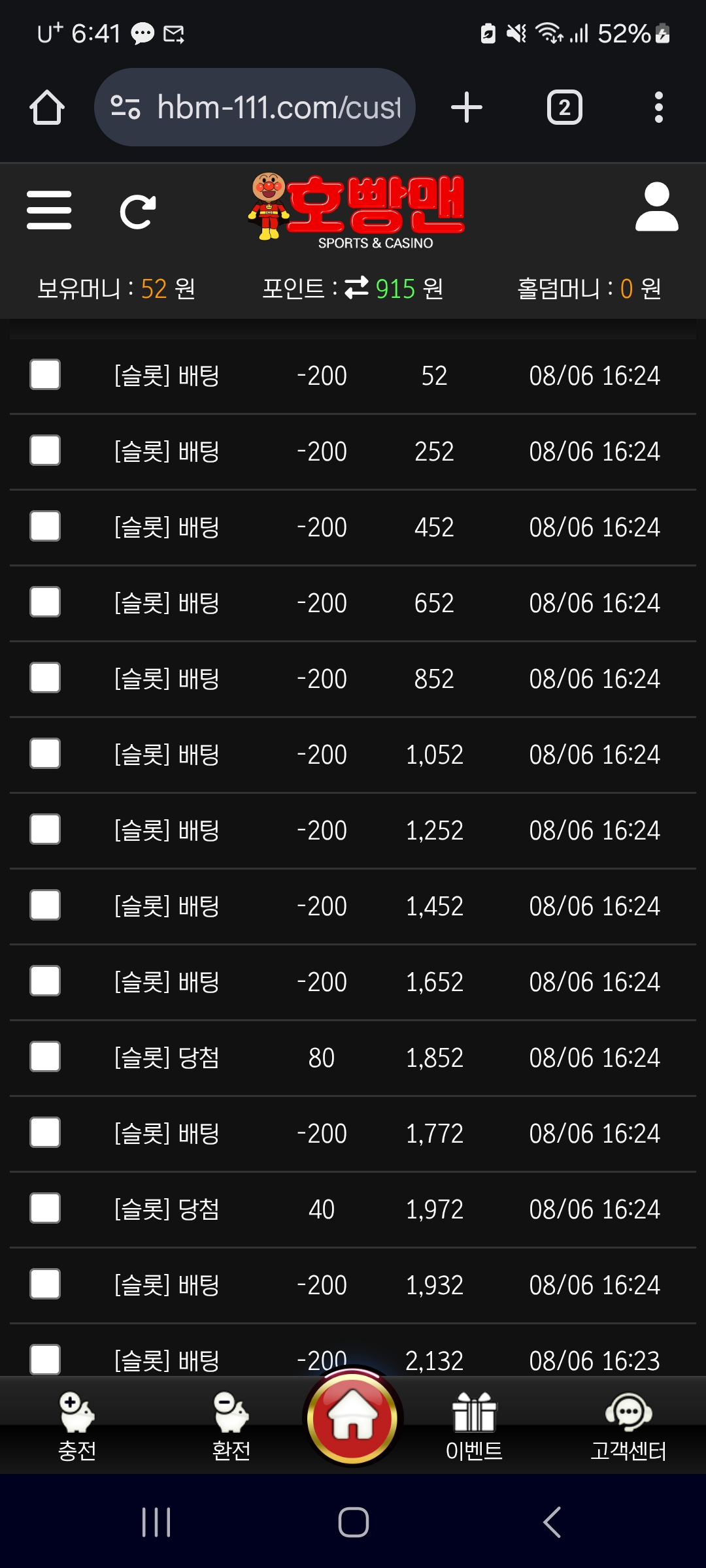Go to the red home button
This screenshot has height=1568, width=706.
(x=353, y=1418)
